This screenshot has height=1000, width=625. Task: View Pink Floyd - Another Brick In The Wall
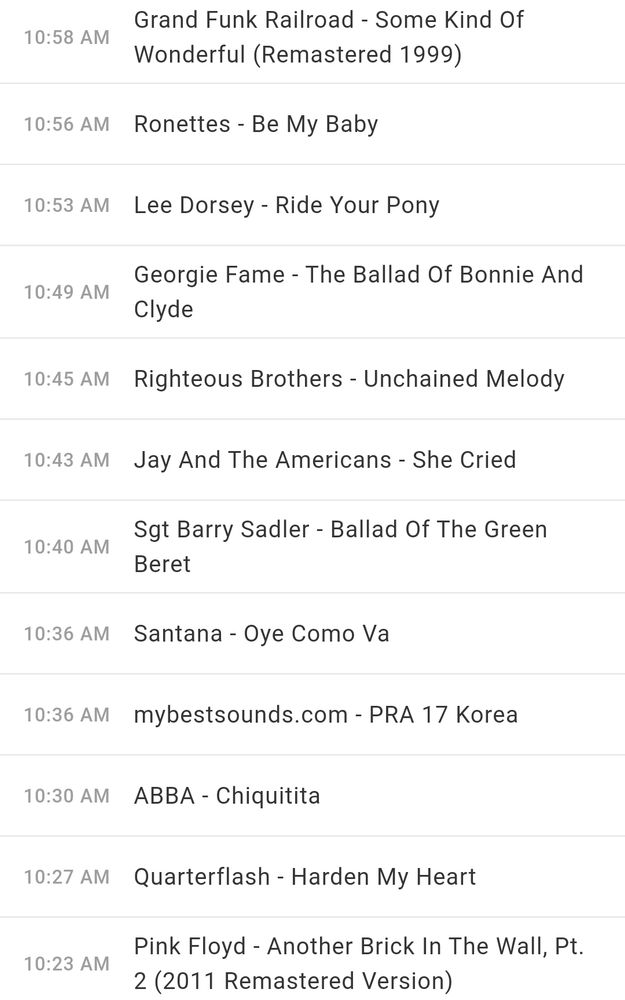click(358, 963)
